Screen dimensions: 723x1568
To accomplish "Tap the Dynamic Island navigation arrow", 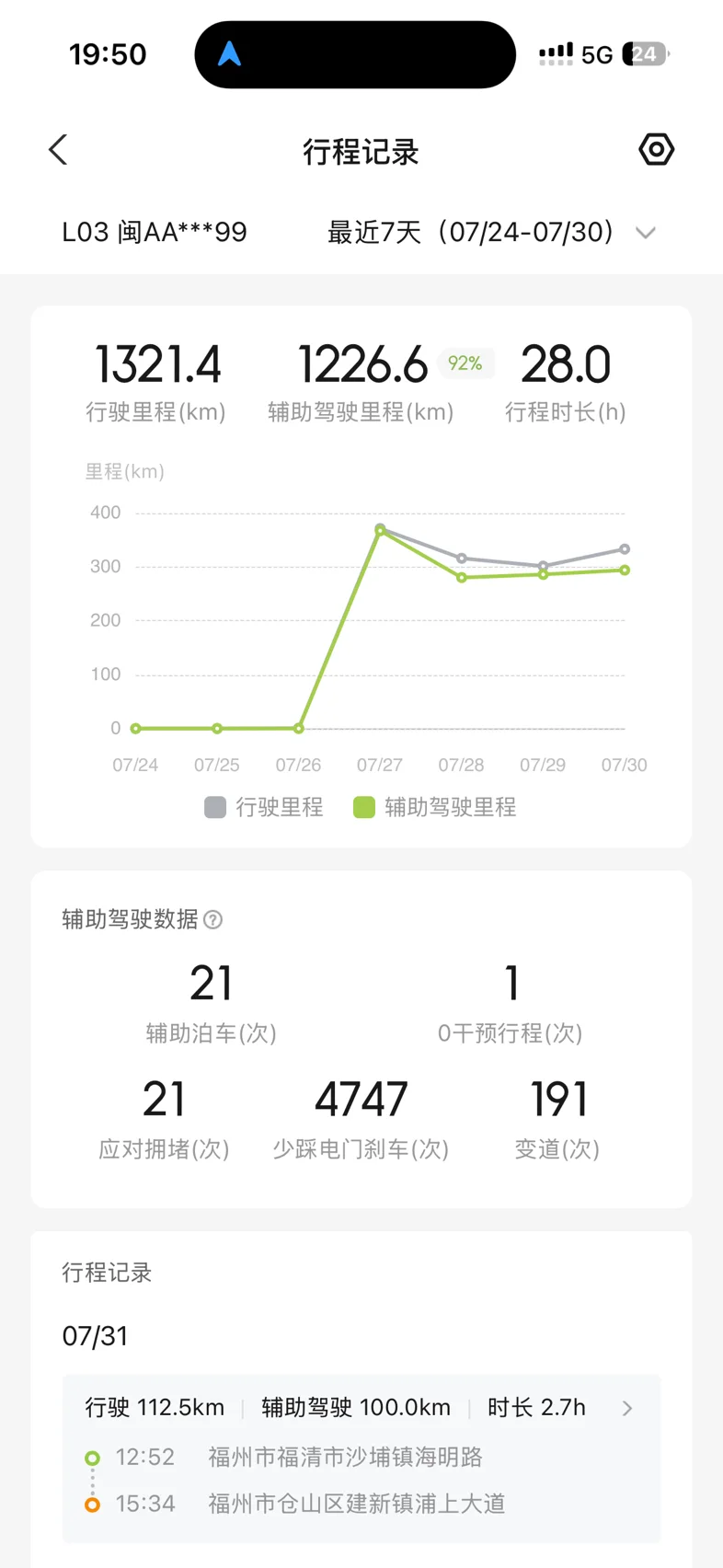I will (x=229, y=54).
